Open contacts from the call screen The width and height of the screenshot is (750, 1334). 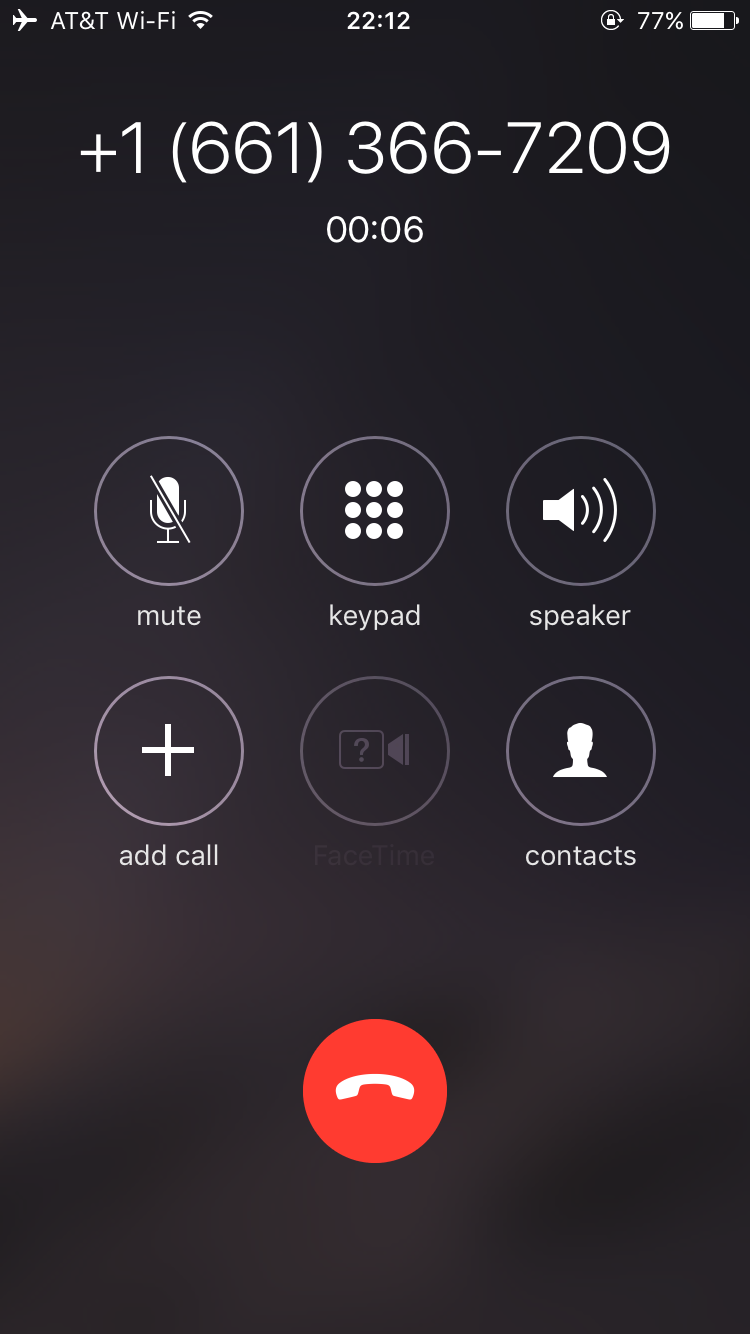[x=581, y=751]
